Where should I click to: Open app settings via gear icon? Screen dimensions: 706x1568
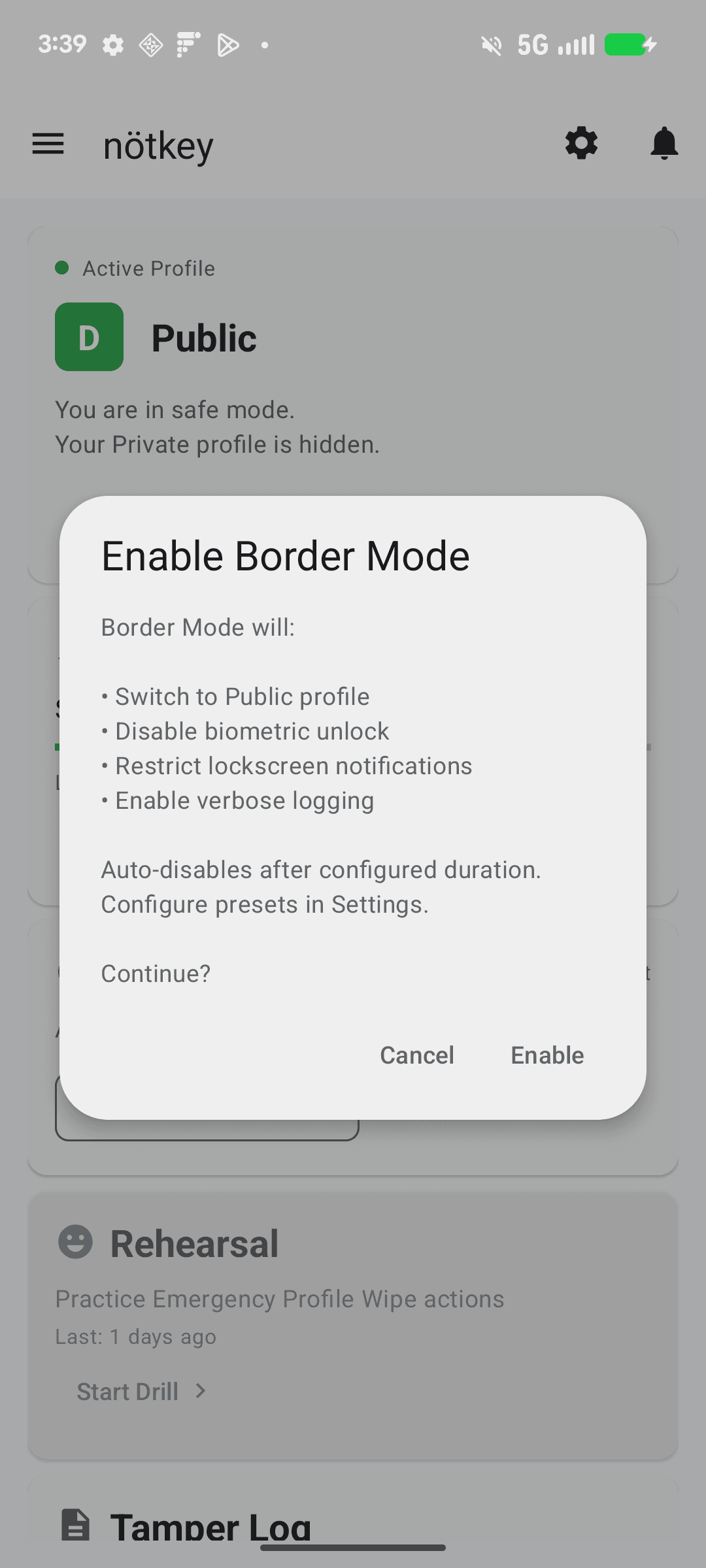(580, 143)
